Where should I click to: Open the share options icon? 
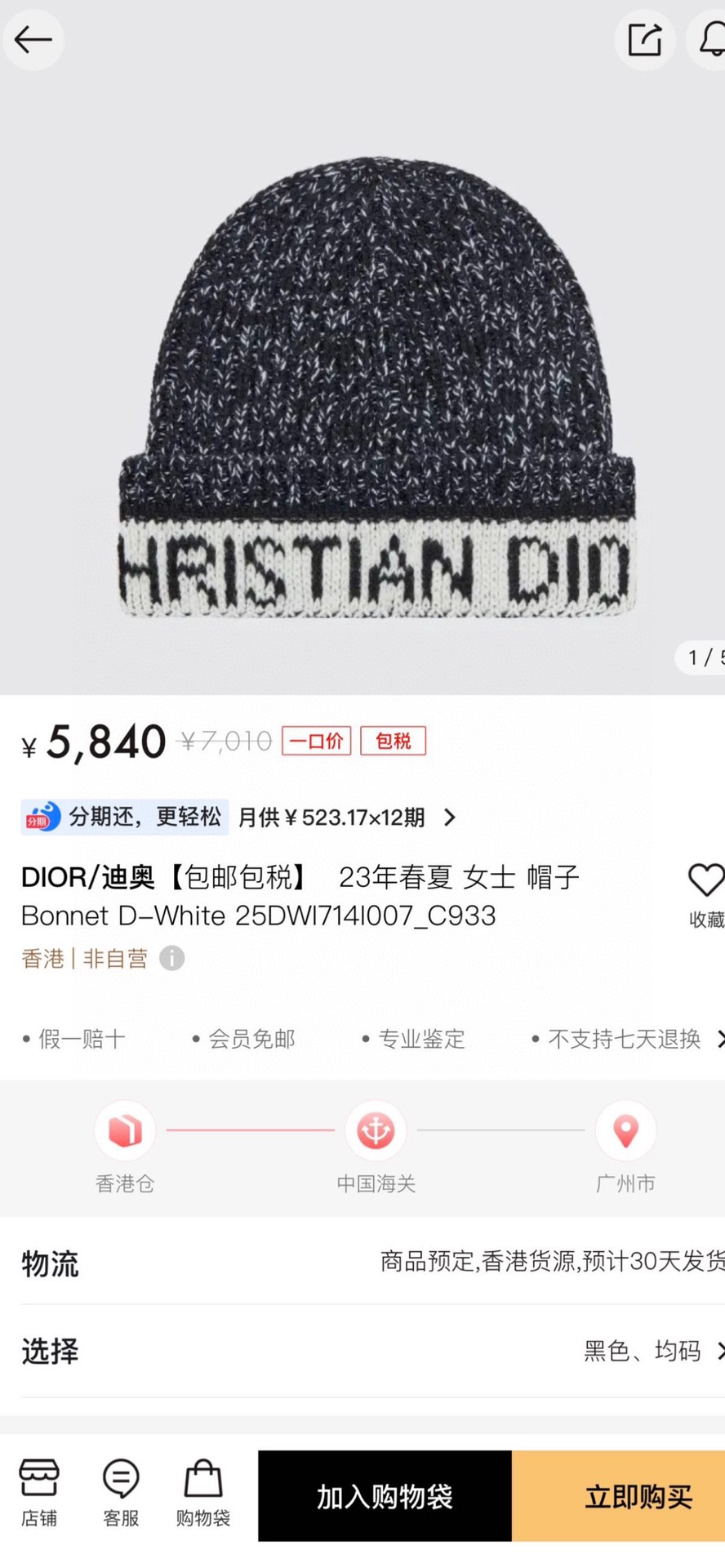tap(644, 39)
